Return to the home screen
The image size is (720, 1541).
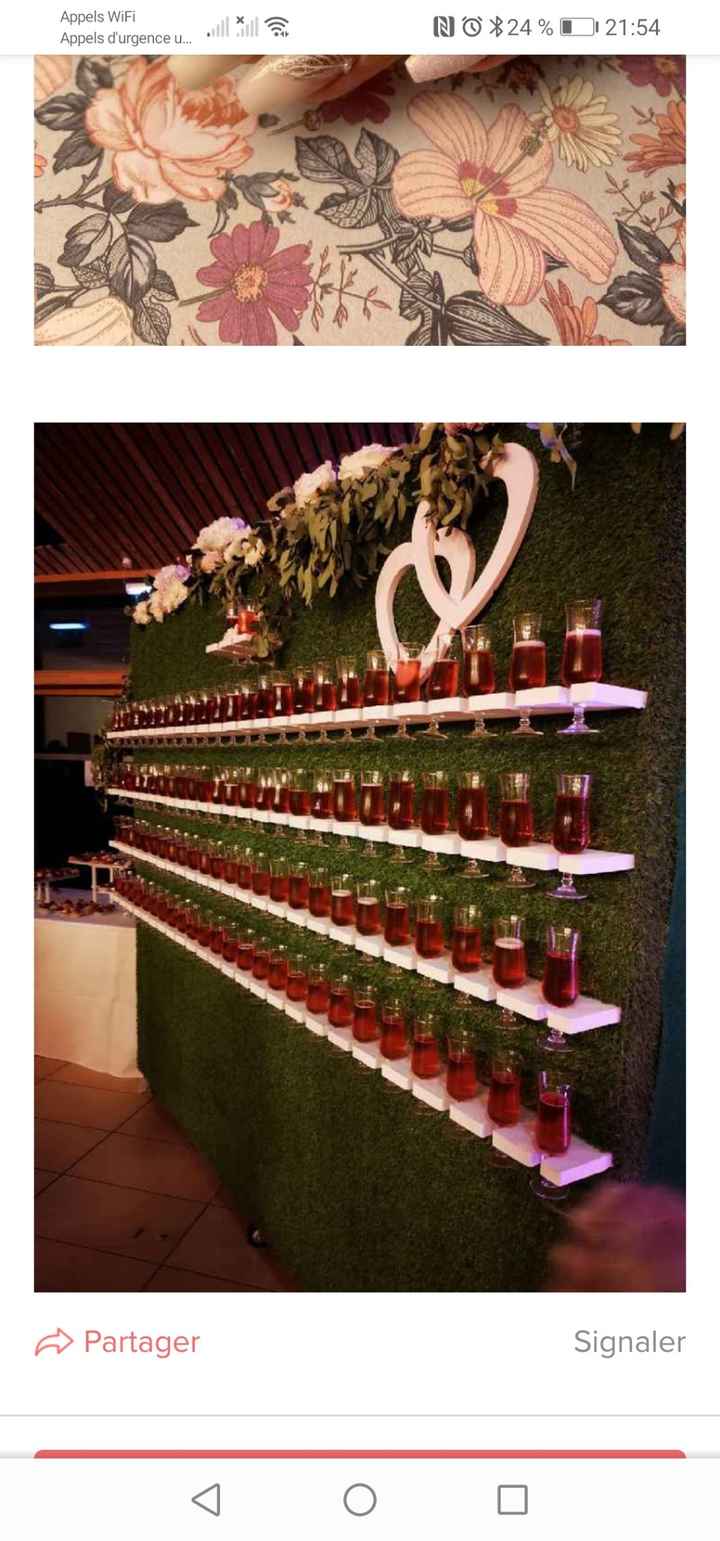click(360, 1499)
